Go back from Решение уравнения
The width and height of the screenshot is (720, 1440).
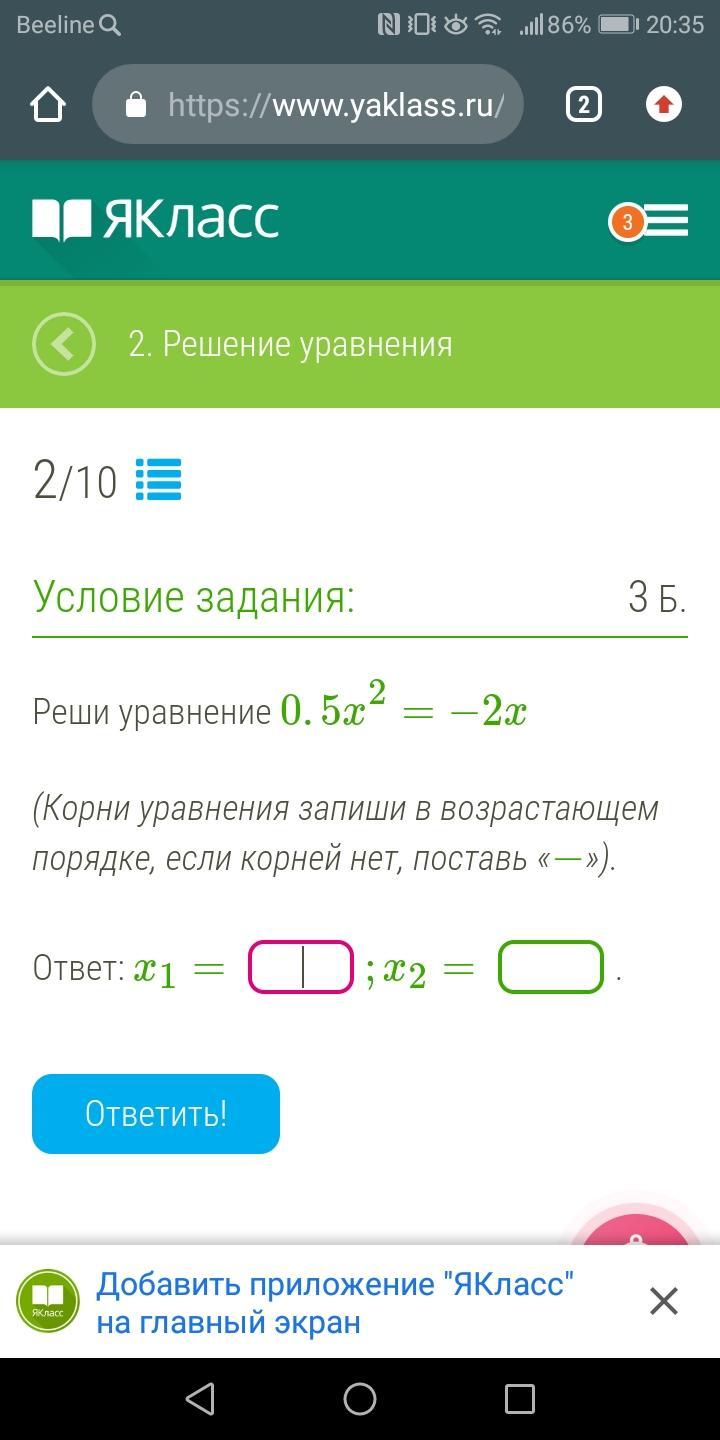point(63,344)
